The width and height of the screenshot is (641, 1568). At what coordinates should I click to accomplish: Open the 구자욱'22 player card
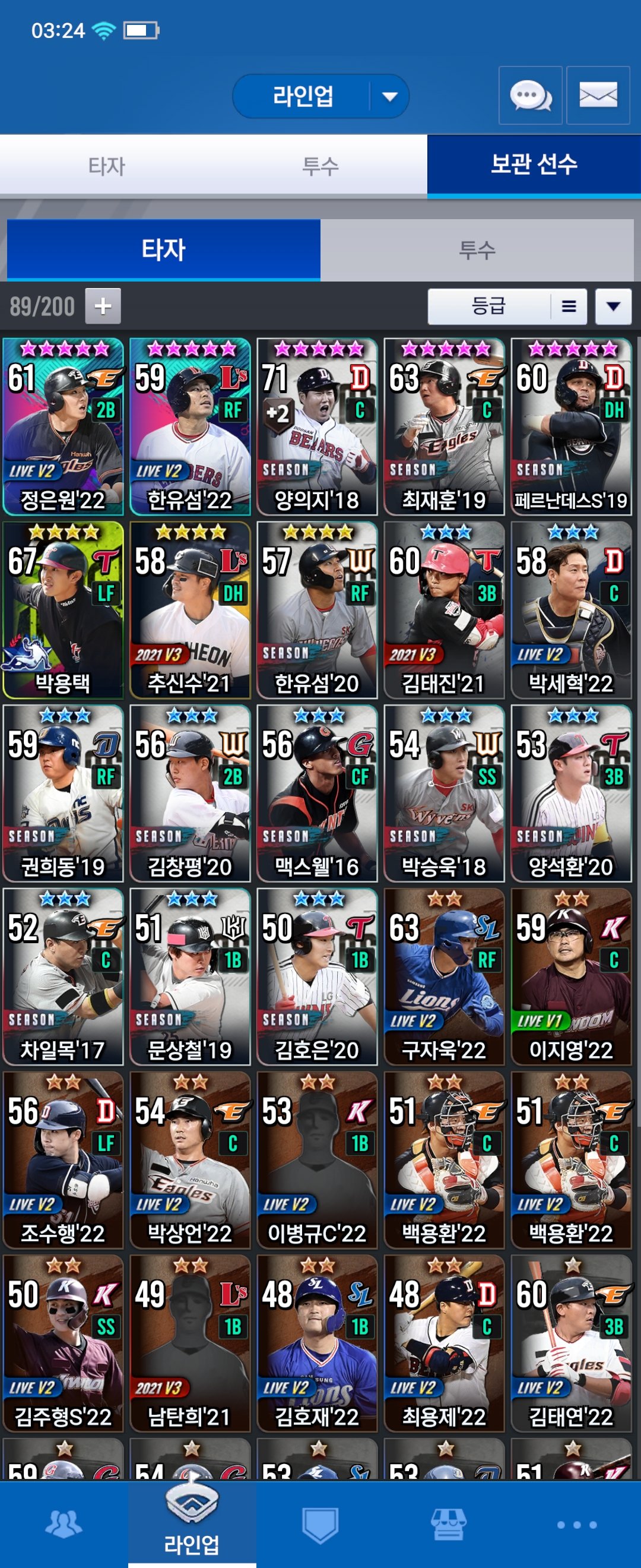[x=445, y=976]
